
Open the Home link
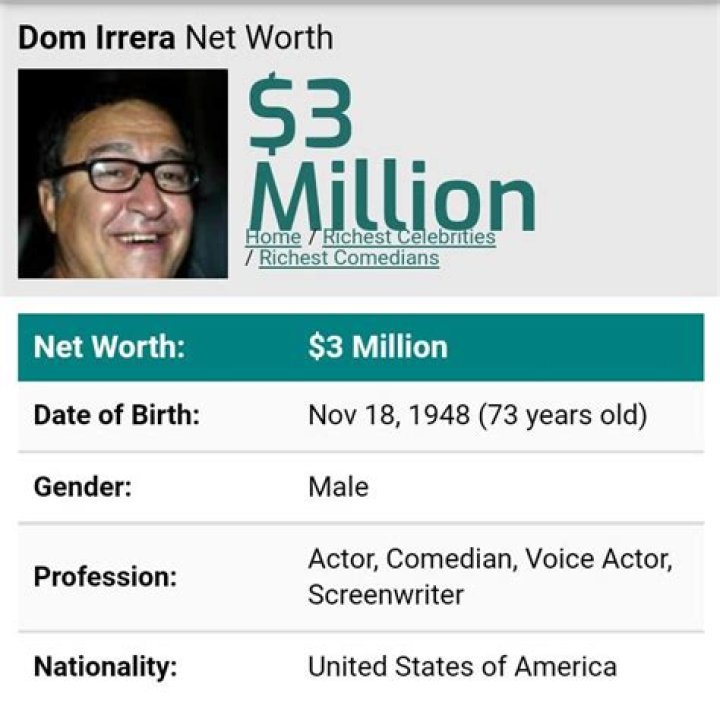pos(274,237)
